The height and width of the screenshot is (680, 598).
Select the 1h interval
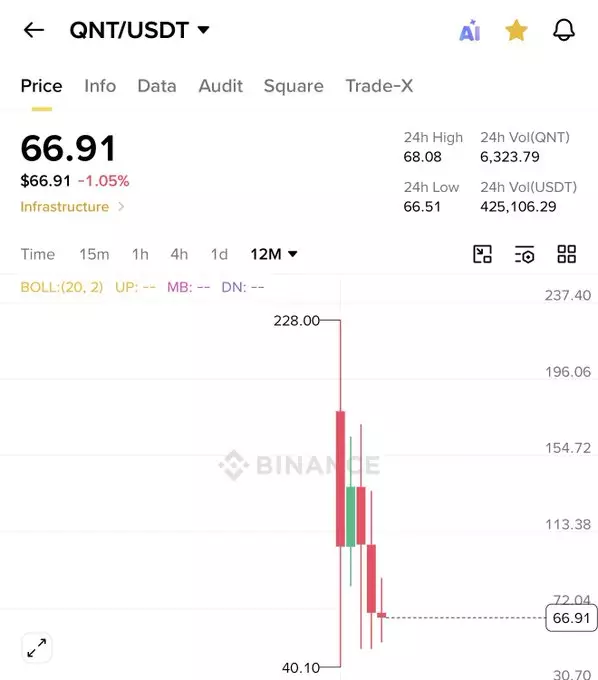pos(140,254)
